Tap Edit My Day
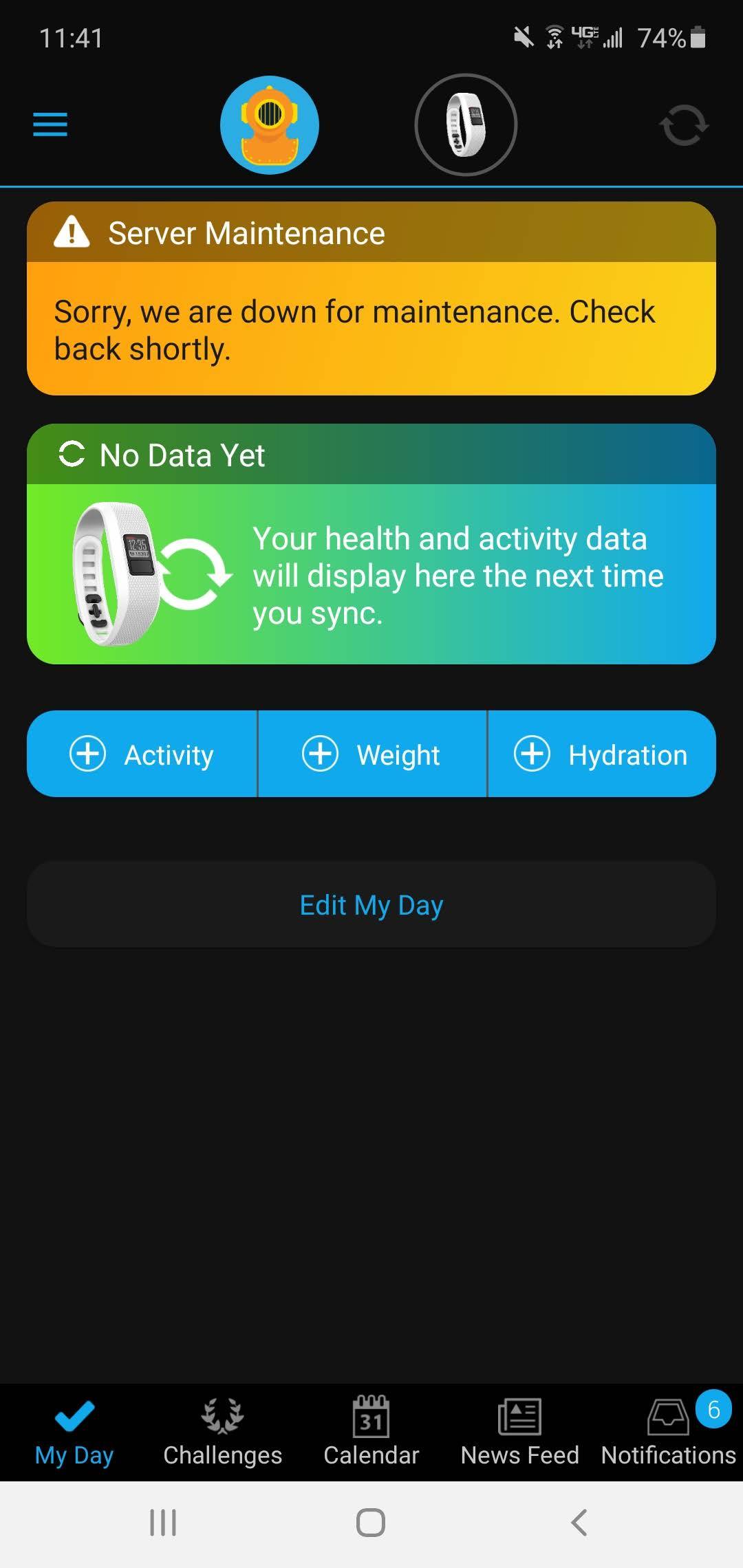The height and width of the screenshot is (1568, 743). 371,904
